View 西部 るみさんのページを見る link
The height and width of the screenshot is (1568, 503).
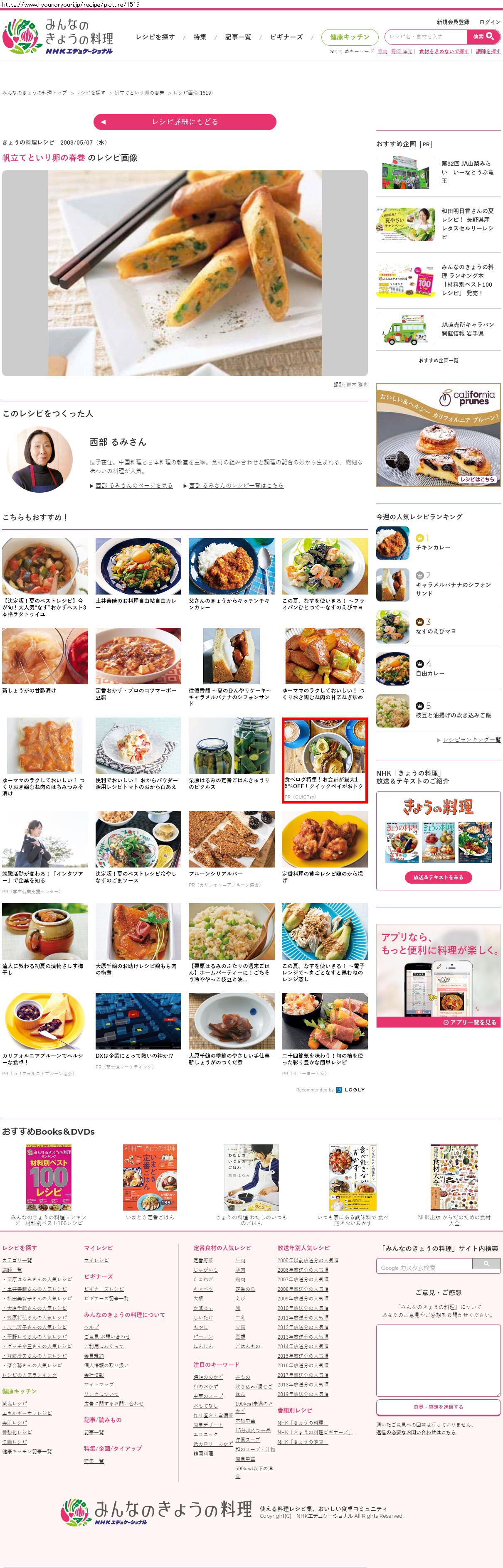point(133,485)
